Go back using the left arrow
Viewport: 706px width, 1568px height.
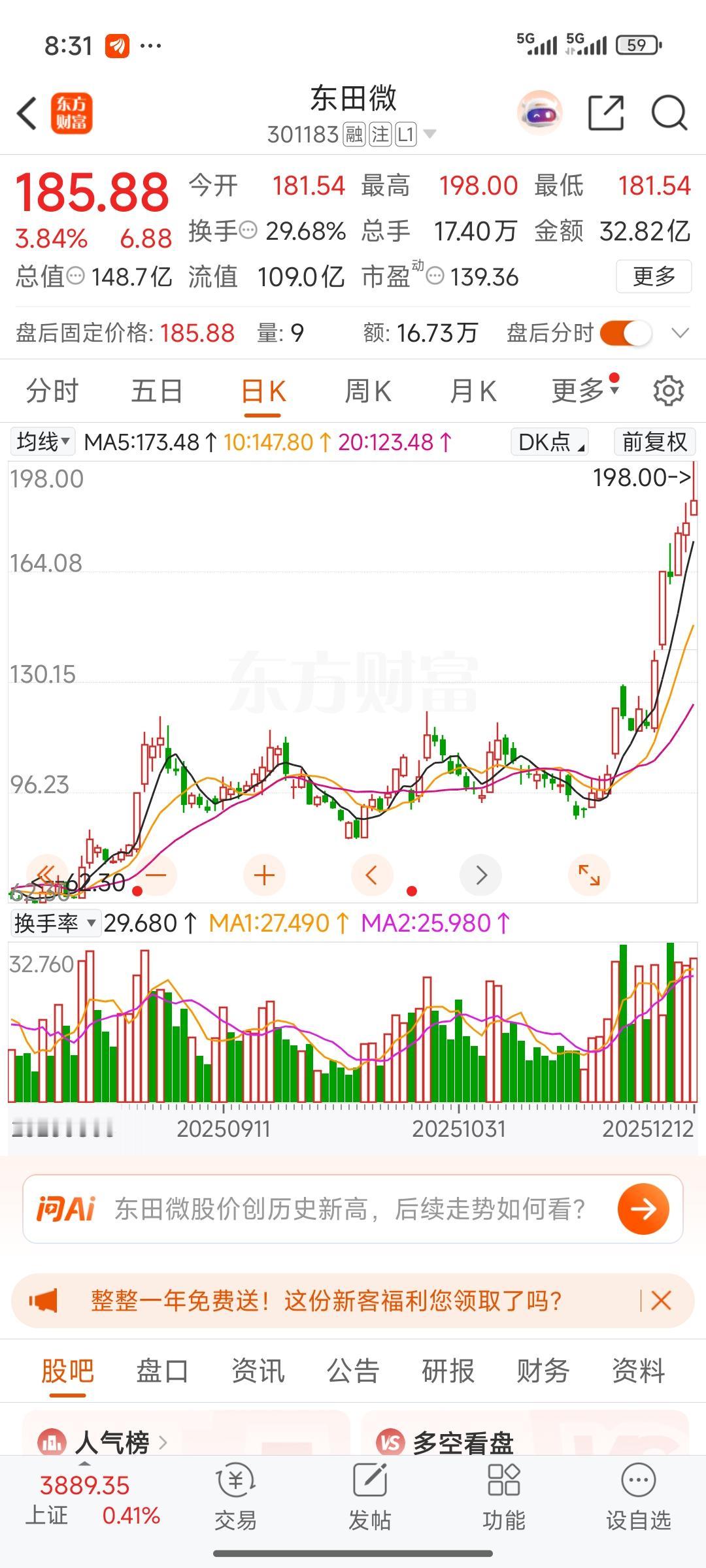pos(26,112)
